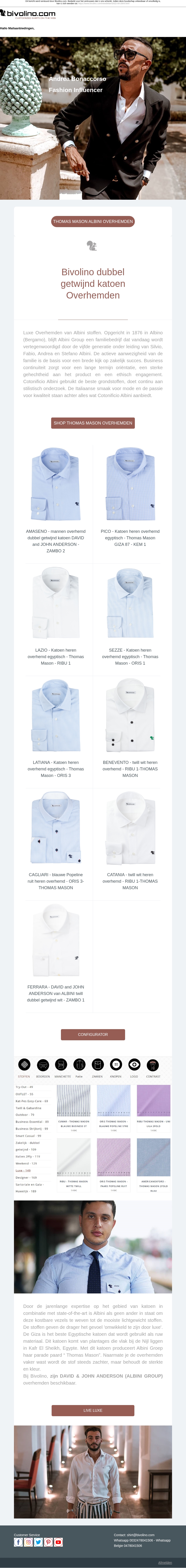This screenshot has width=186, height=1568.
Task: Open the Andrea Bonaccorso hero banner
Action: [93, 119]
